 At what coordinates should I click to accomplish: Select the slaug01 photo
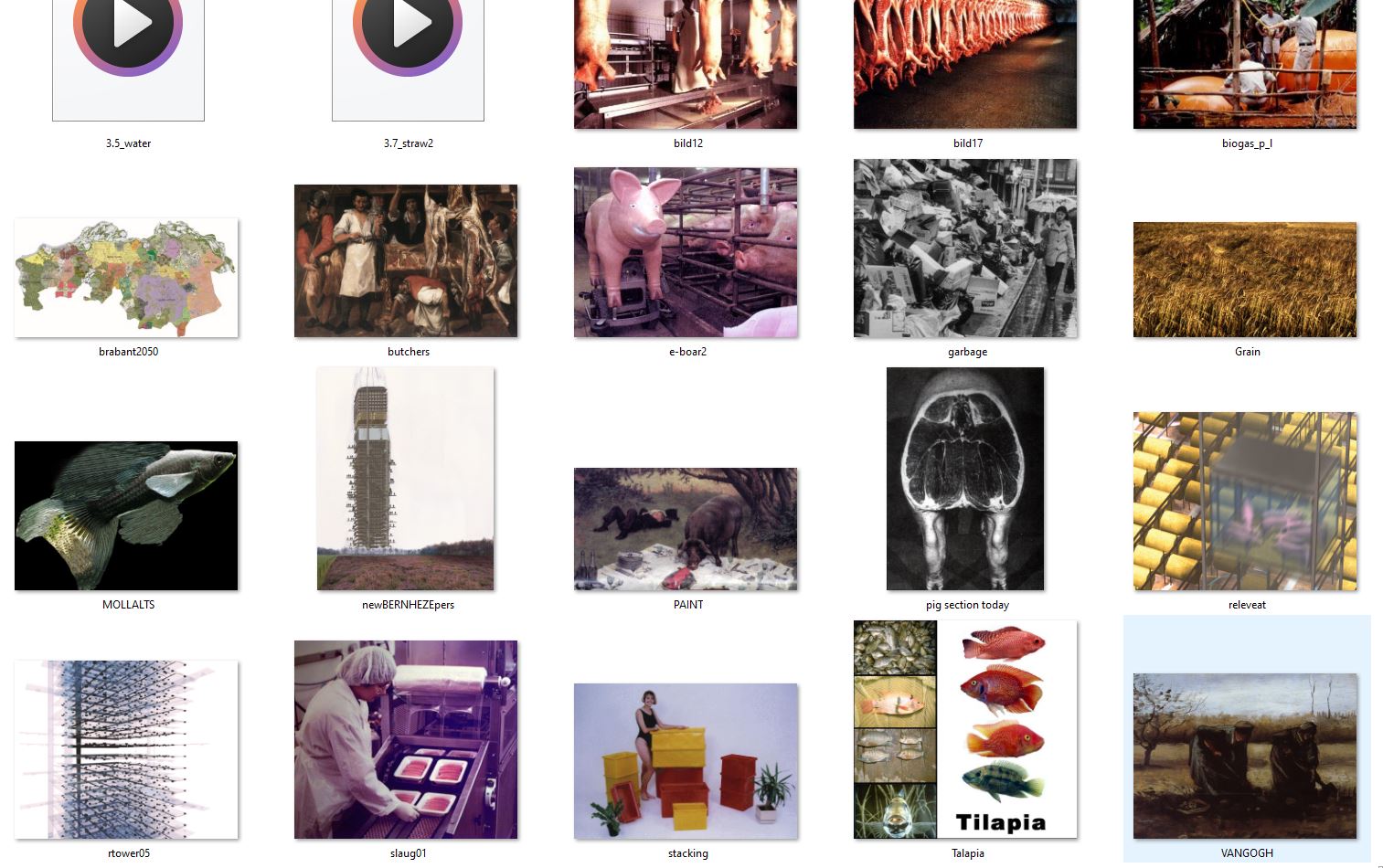[406, 740]
